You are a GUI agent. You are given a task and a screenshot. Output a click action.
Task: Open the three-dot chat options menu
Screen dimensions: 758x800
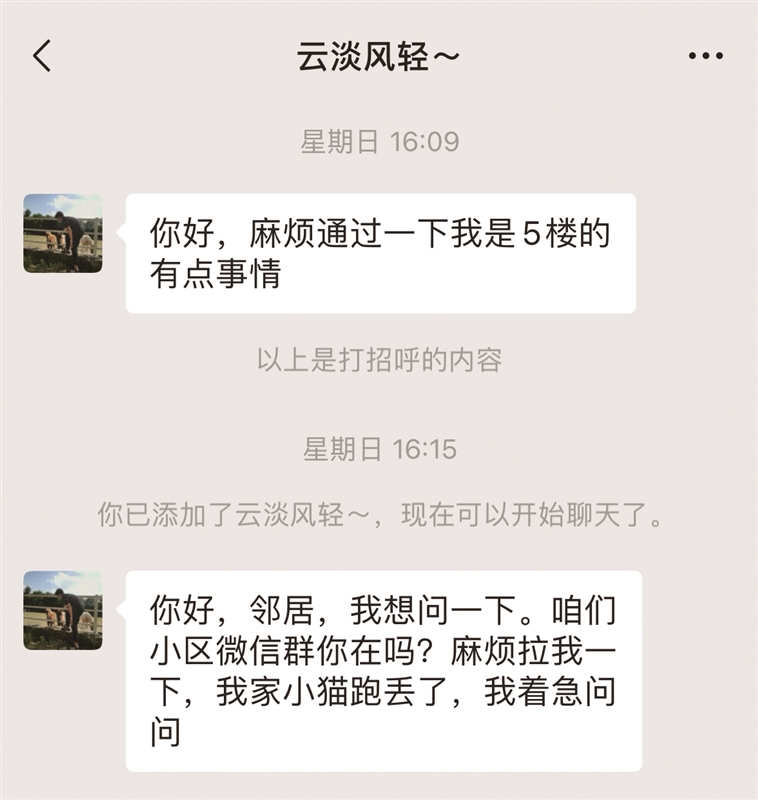point(705,56)
